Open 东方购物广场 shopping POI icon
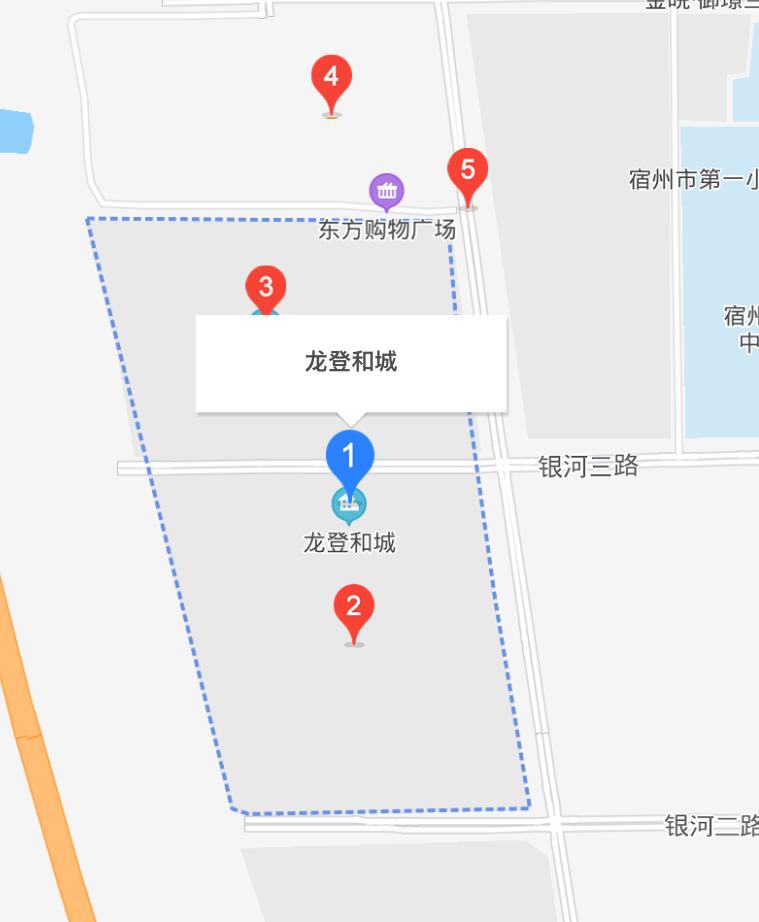The height and width of the screenshot is (922, 759). point(386,190)
